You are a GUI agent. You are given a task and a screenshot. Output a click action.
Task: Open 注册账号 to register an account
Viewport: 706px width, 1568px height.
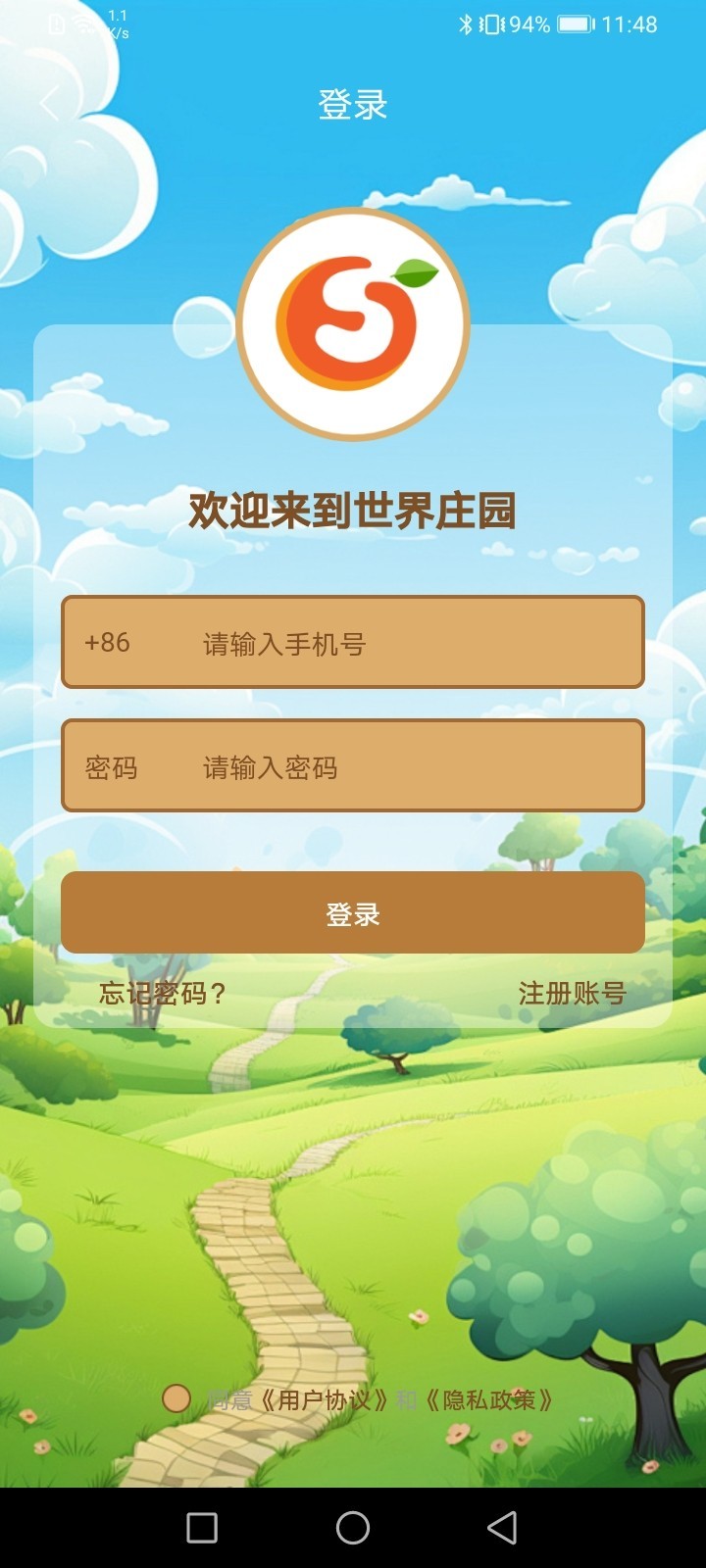point(572,994)
